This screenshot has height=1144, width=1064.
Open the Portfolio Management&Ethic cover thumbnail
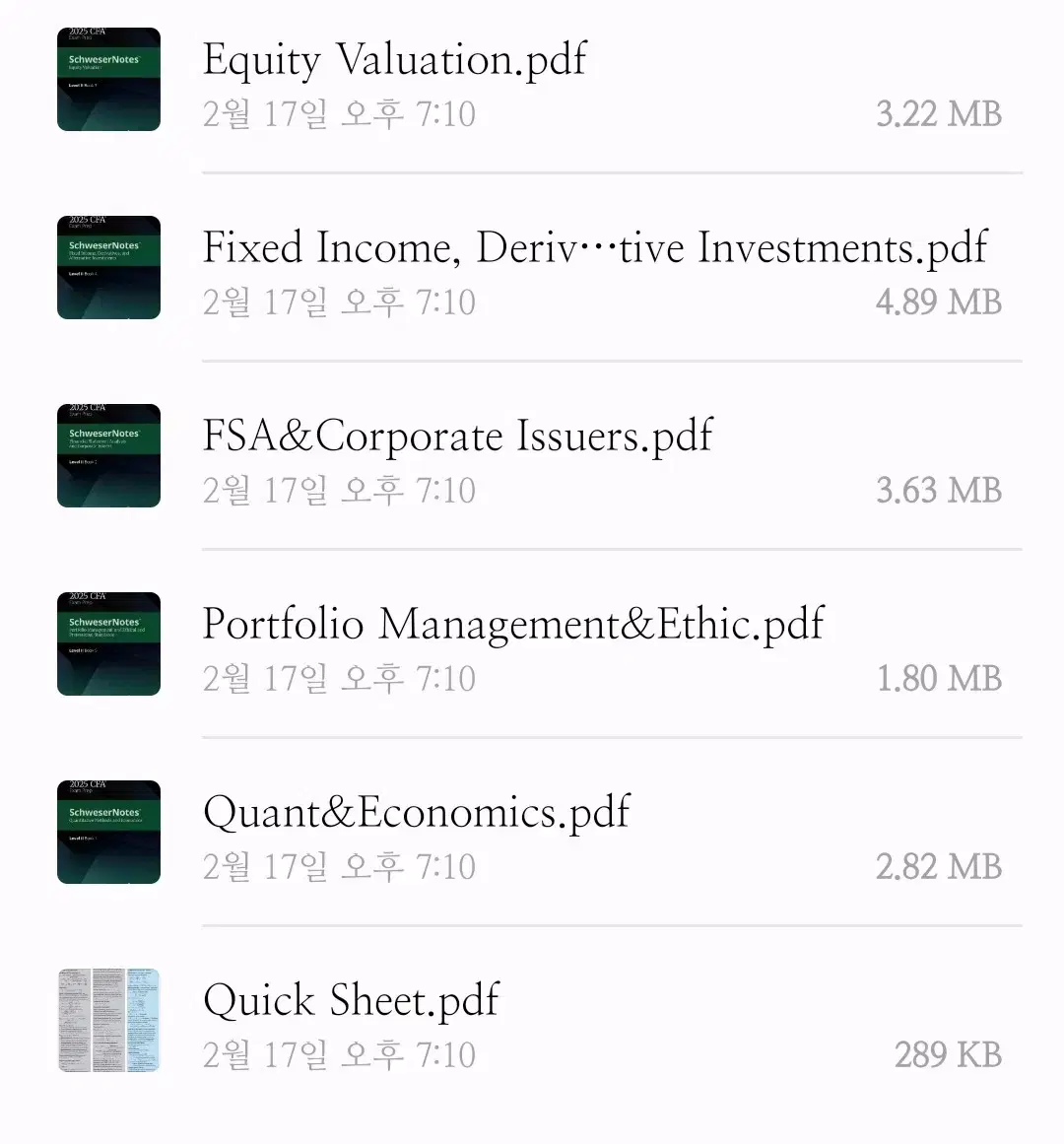[x=108, y=643]
